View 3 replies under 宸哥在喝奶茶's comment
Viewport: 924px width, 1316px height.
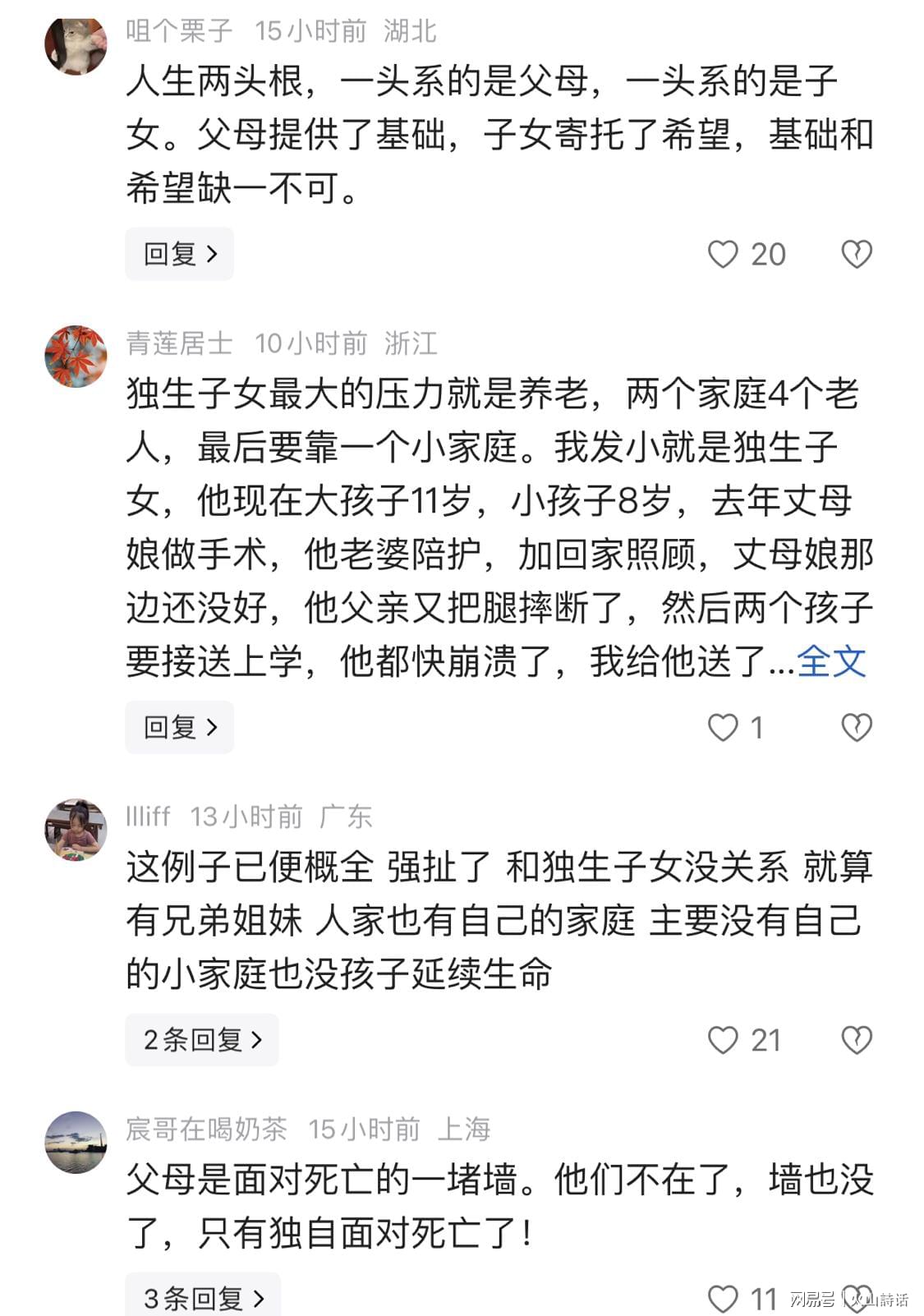(x=203, y=1298)
